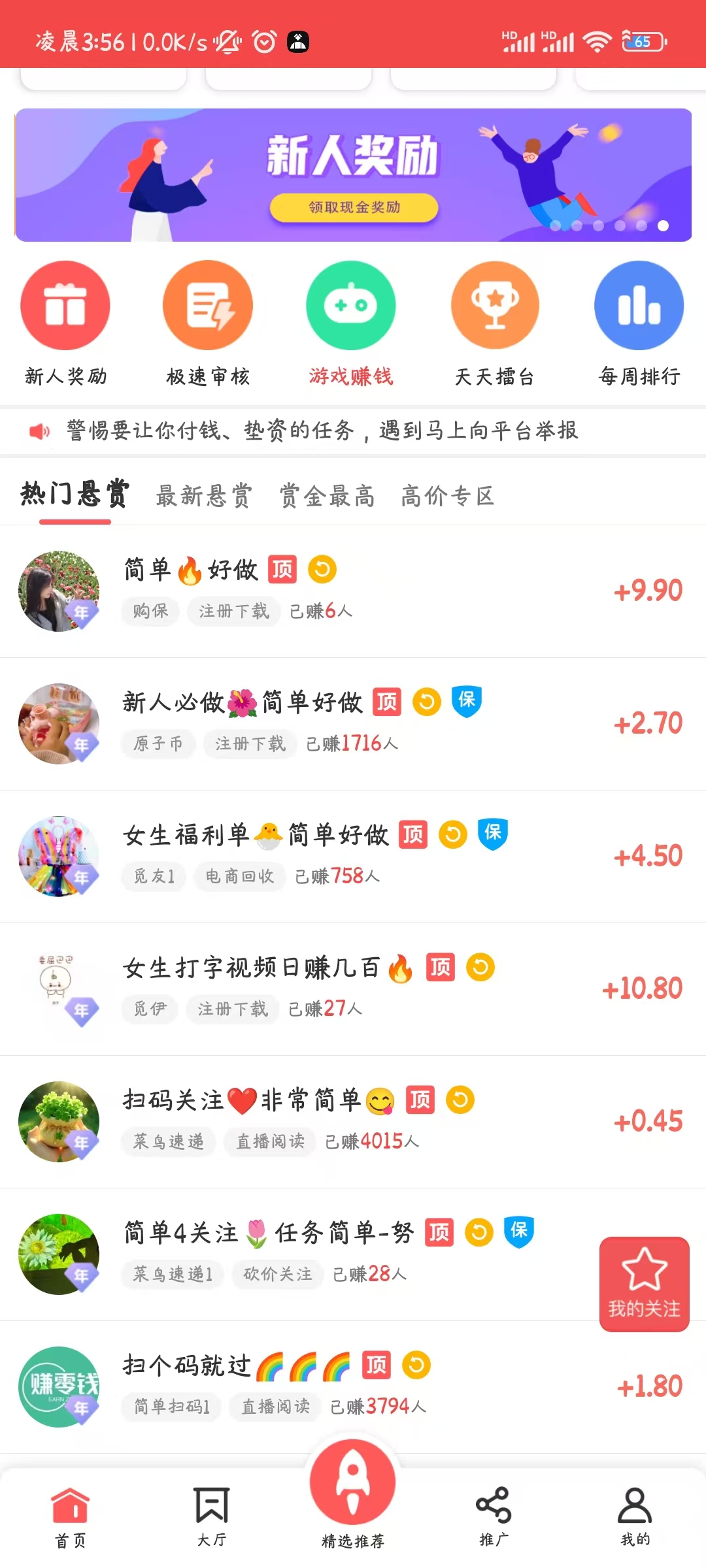Open the 我的 profile tab

[635, 1516]
